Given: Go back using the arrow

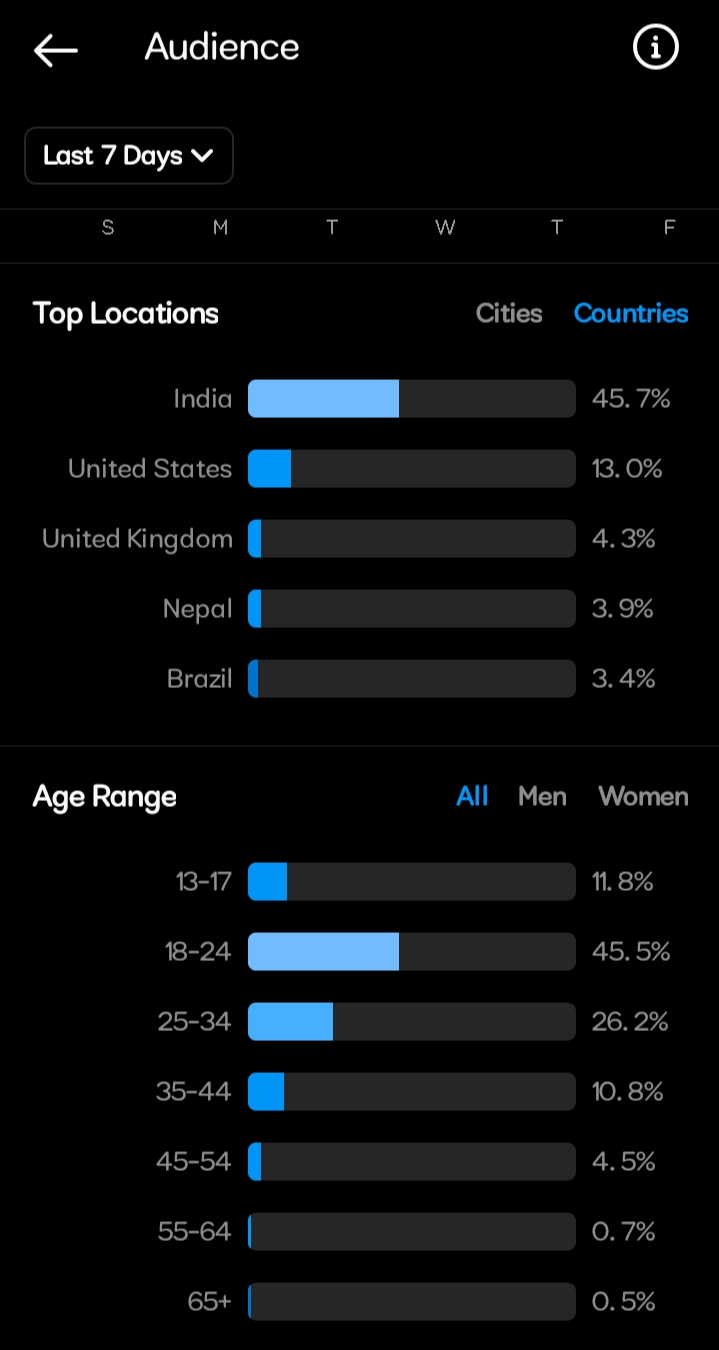Looking at the screenshot, I should coord(55,49).
